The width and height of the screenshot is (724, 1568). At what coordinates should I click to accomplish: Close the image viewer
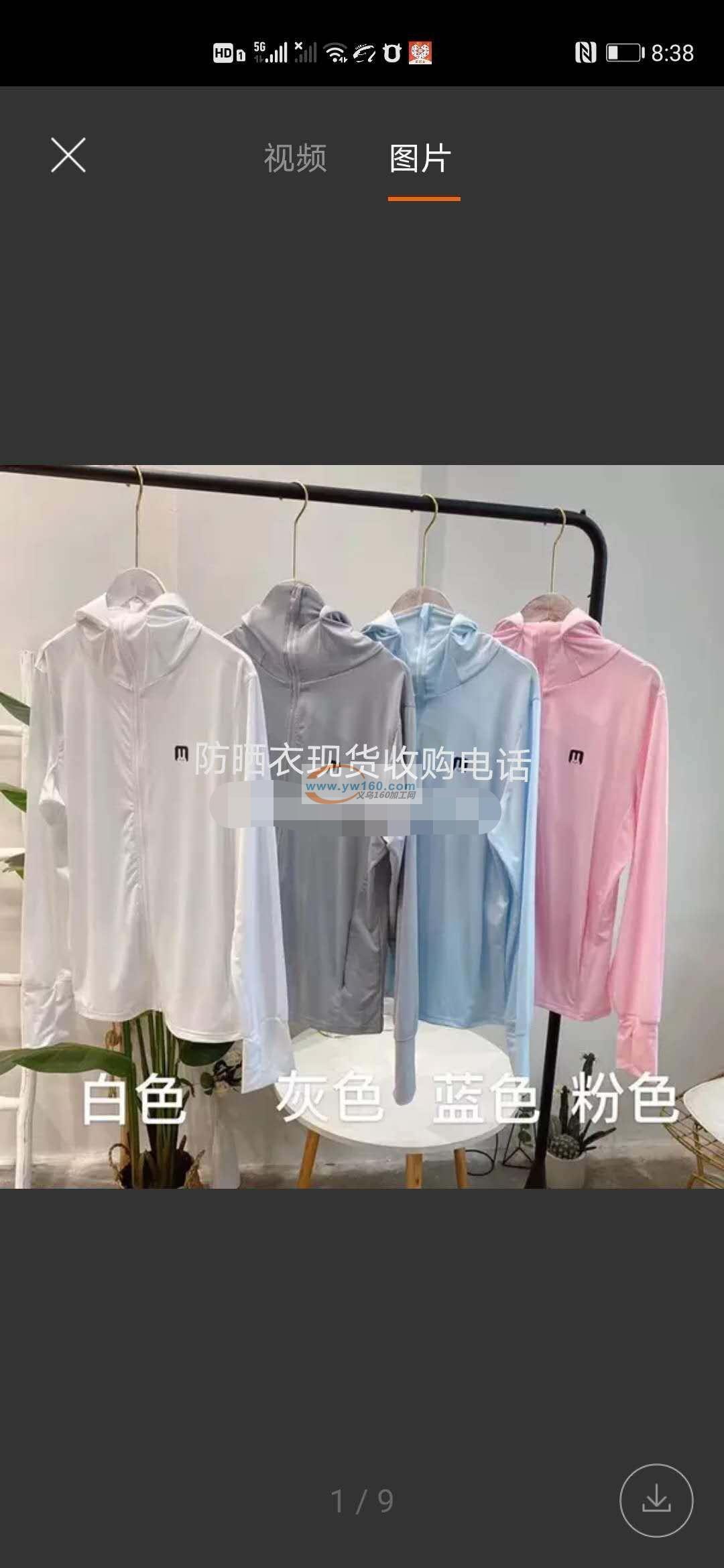68,155
